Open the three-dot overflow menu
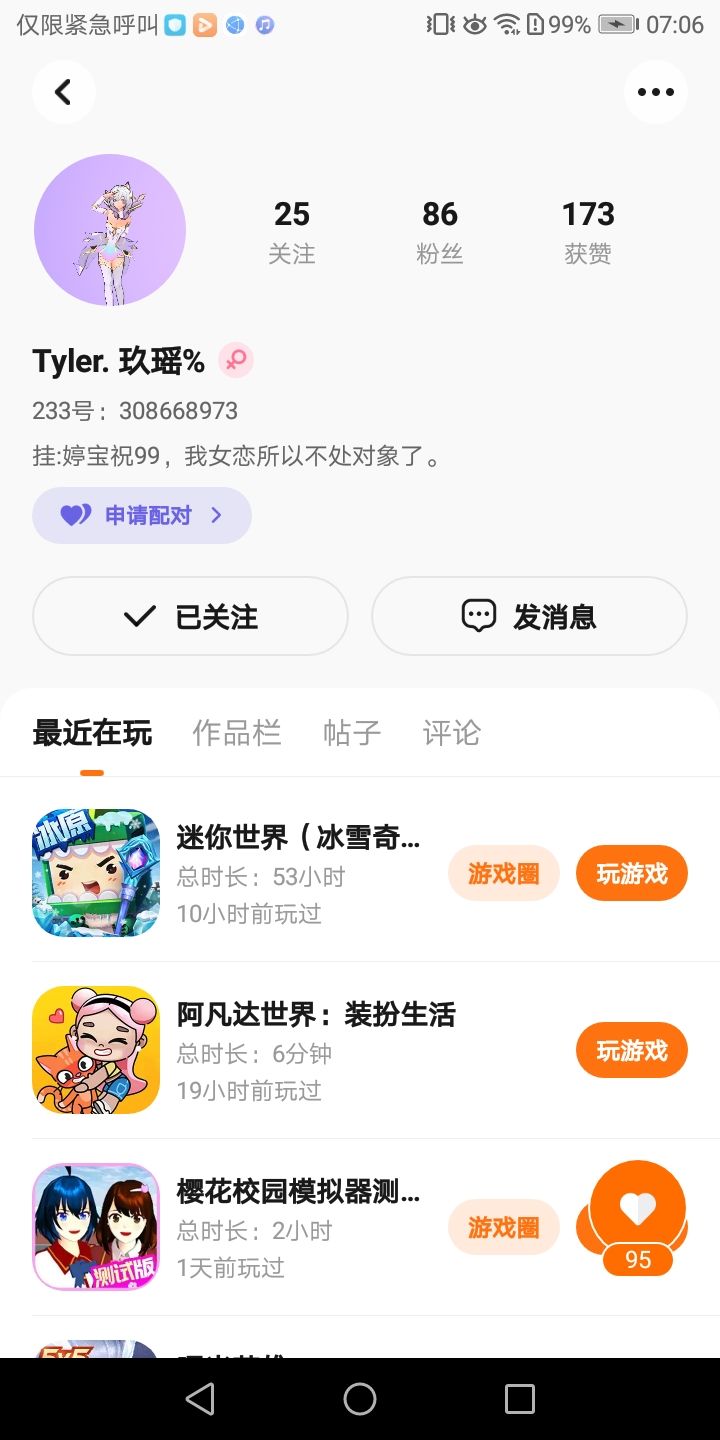720x1440 pixels. tap(655, 92)
